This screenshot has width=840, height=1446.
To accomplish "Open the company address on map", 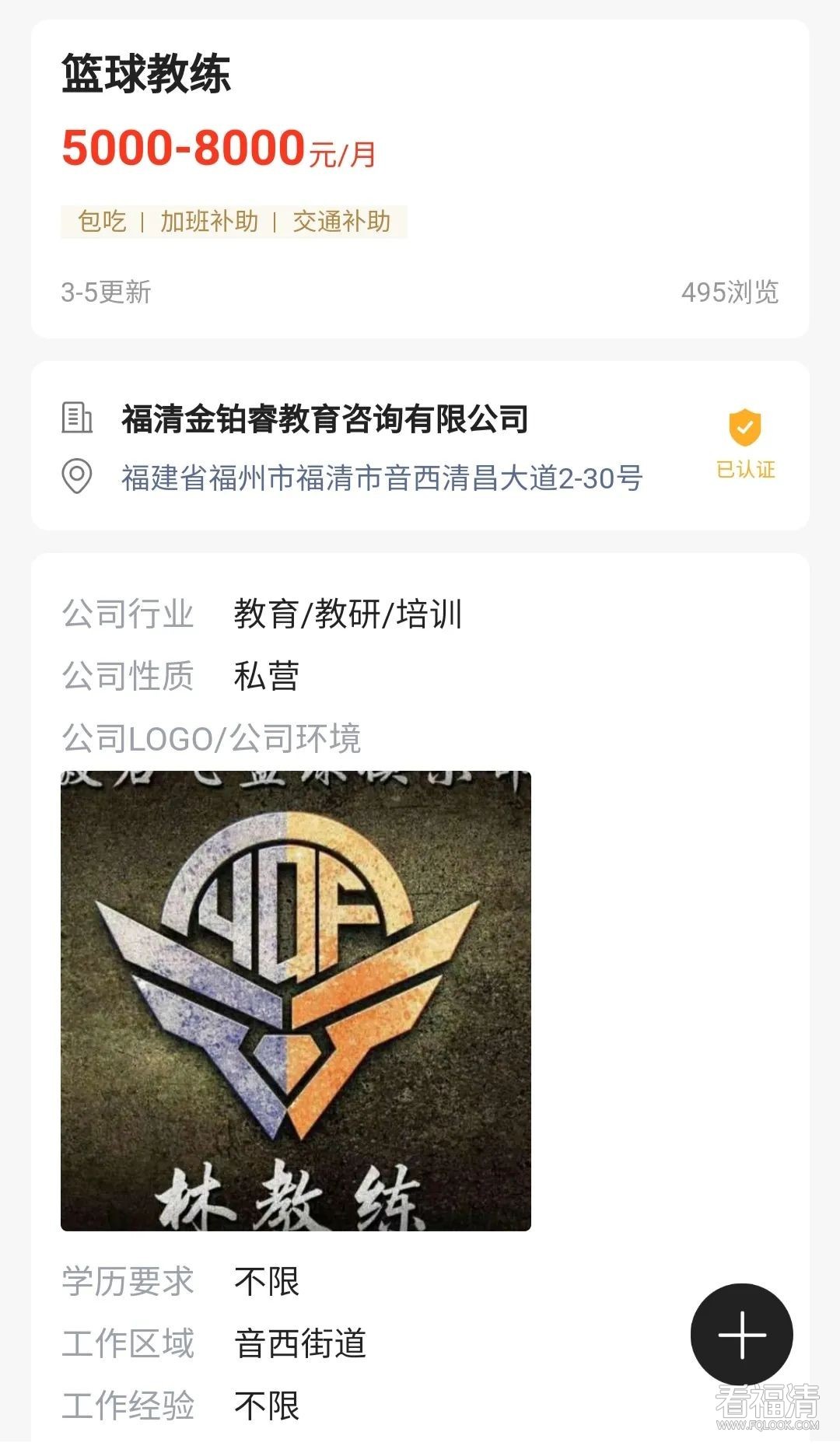I will point(381,478).
